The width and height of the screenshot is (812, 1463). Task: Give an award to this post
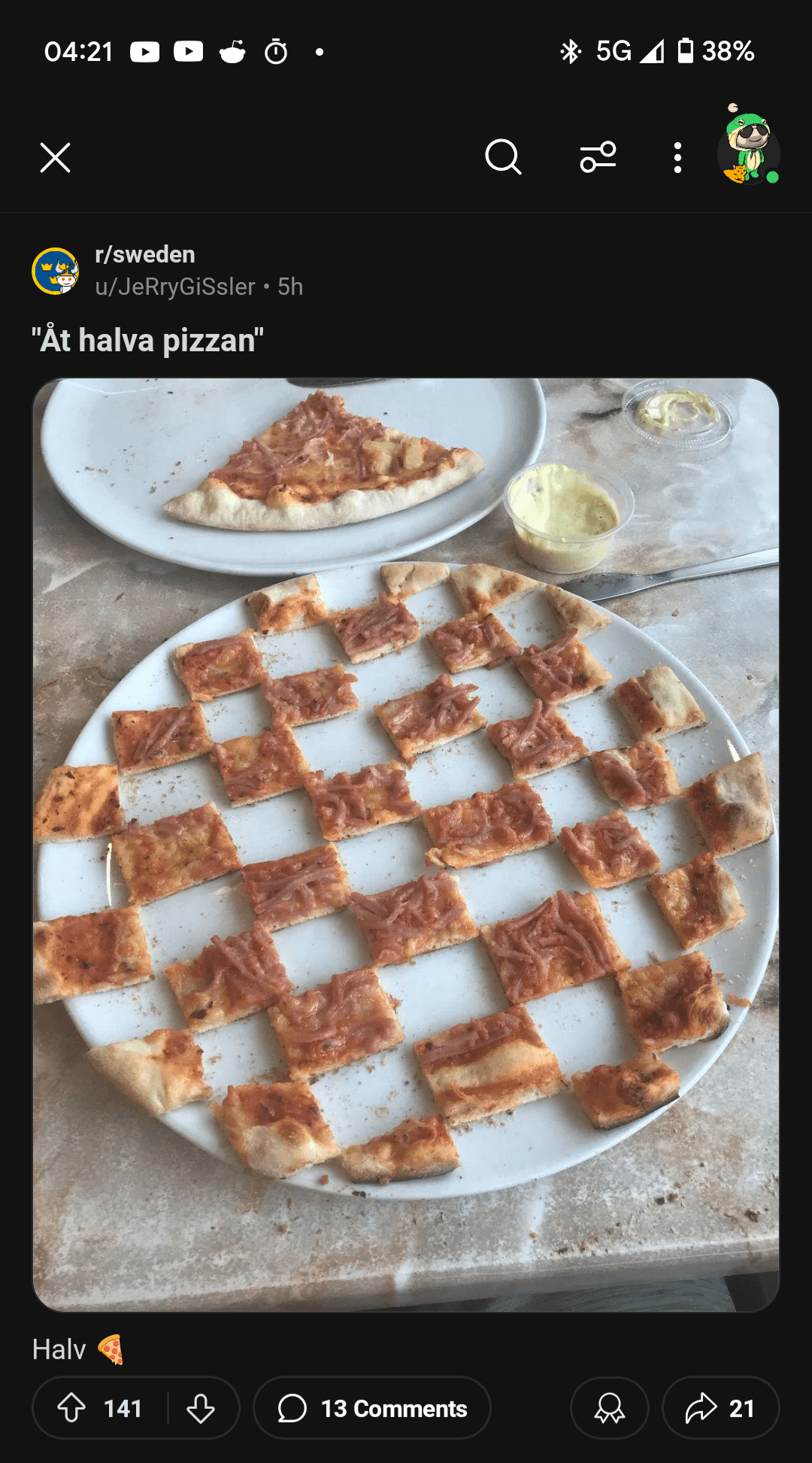click(609, 1408)
